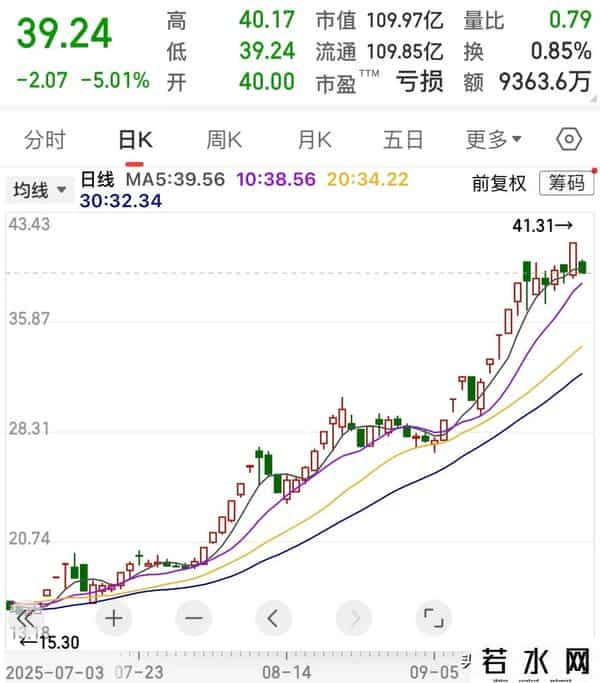Expand the 更多 chart period options
This screenshot has width=600, height=683.
[494, 140]
